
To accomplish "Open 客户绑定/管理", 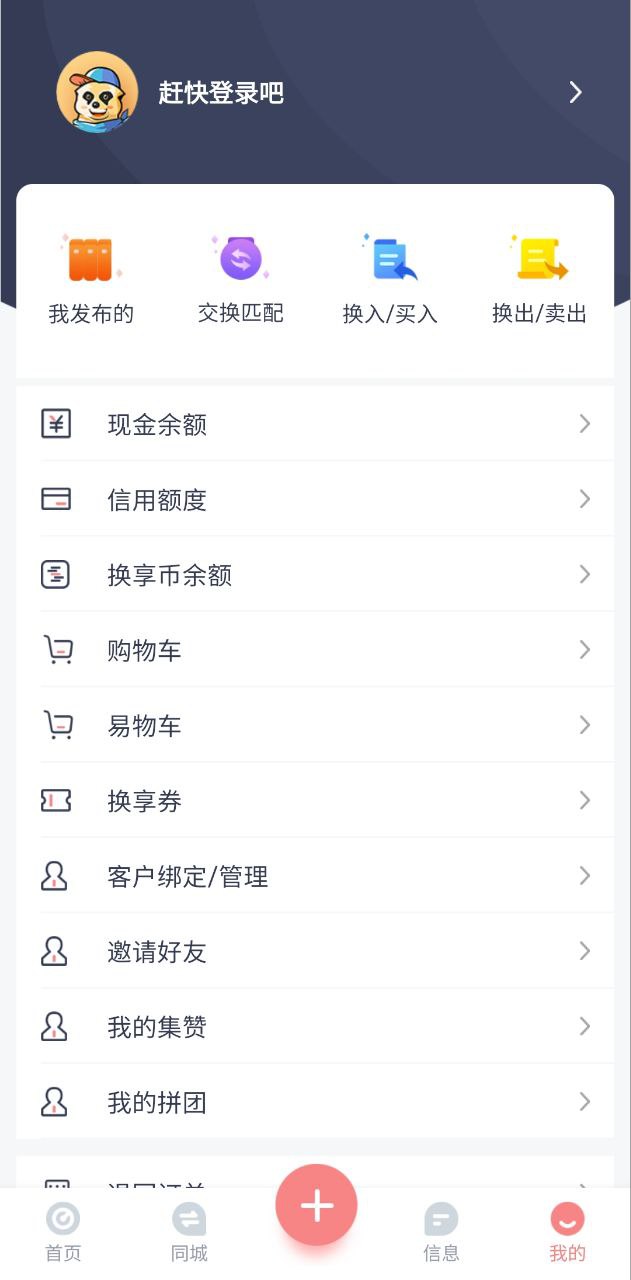I will (x=315, y=876).
